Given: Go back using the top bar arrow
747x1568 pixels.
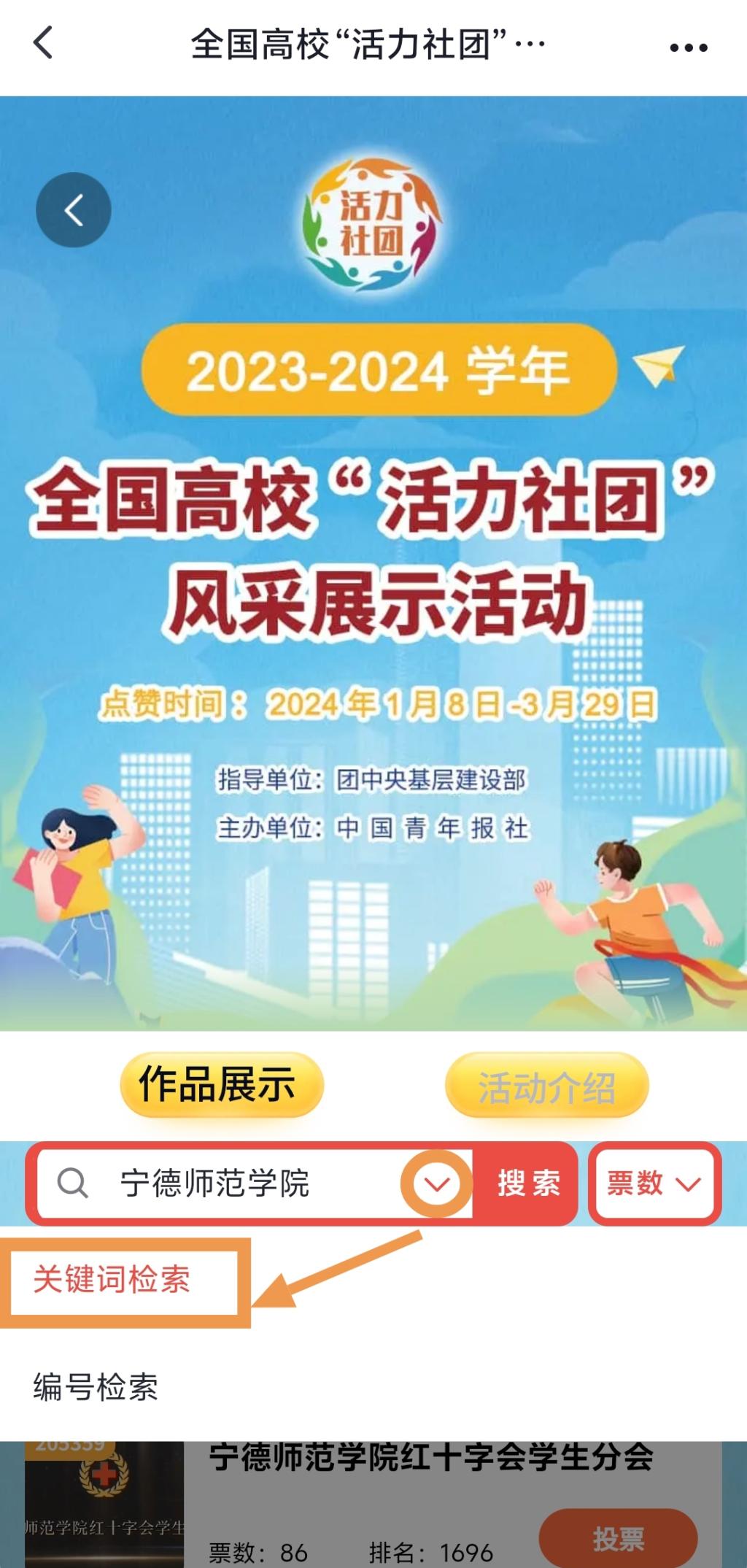Looking at the screenshot, I should pos(44,42).
